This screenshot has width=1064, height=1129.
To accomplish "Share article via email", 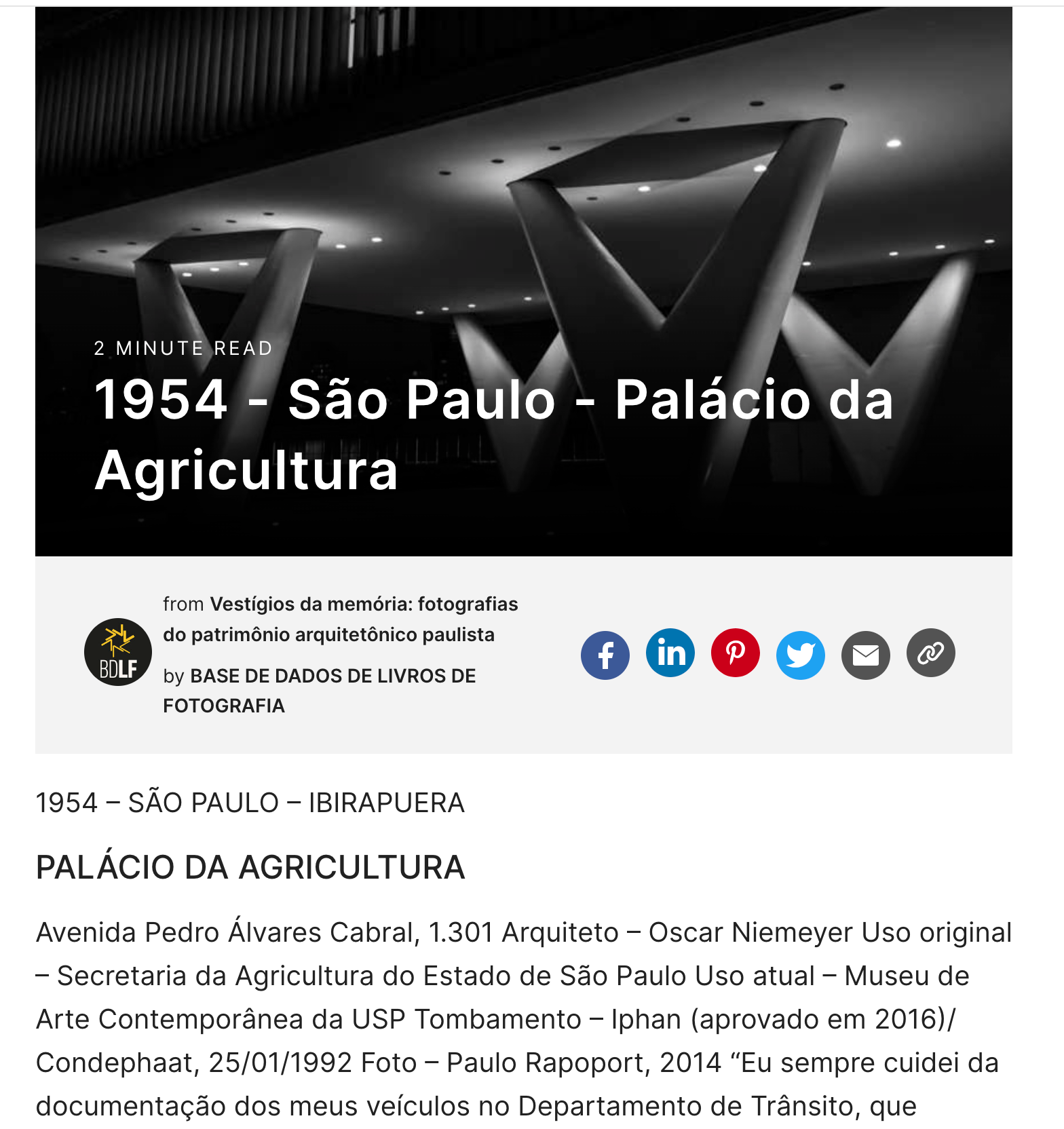I will click(x=865, y=655).
